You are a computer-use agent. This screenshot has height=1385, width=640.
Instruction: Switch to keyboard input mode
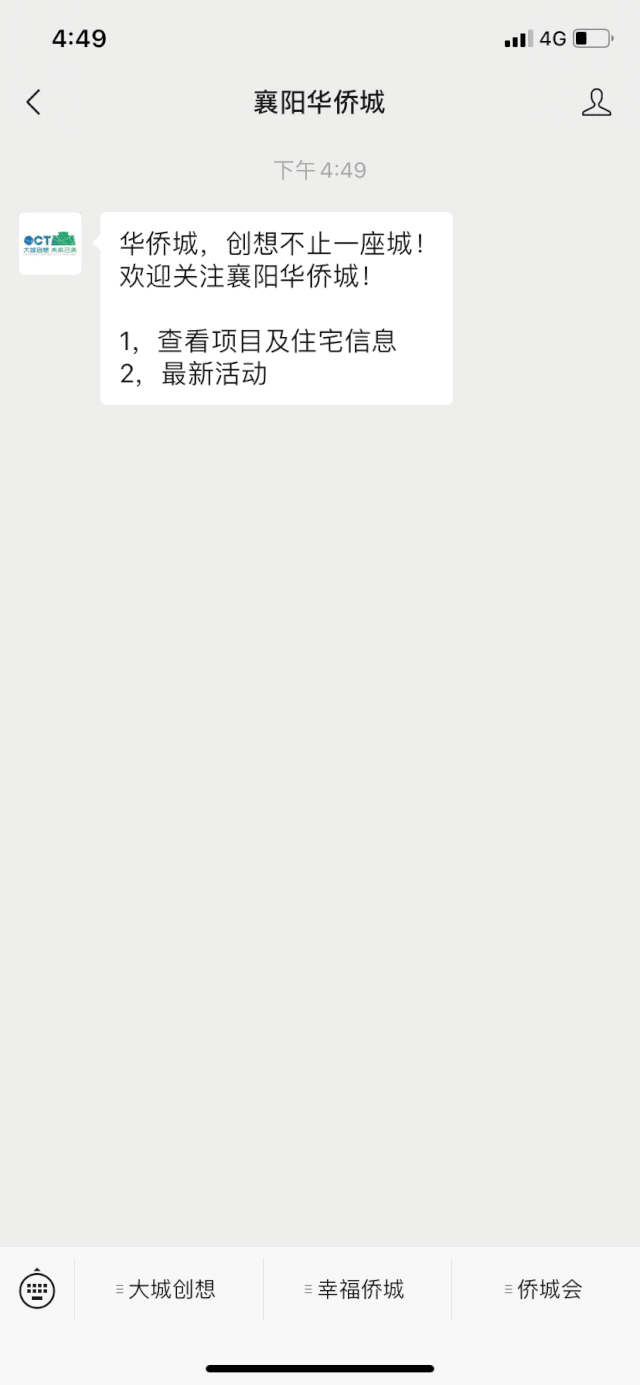pos(37,1289)
